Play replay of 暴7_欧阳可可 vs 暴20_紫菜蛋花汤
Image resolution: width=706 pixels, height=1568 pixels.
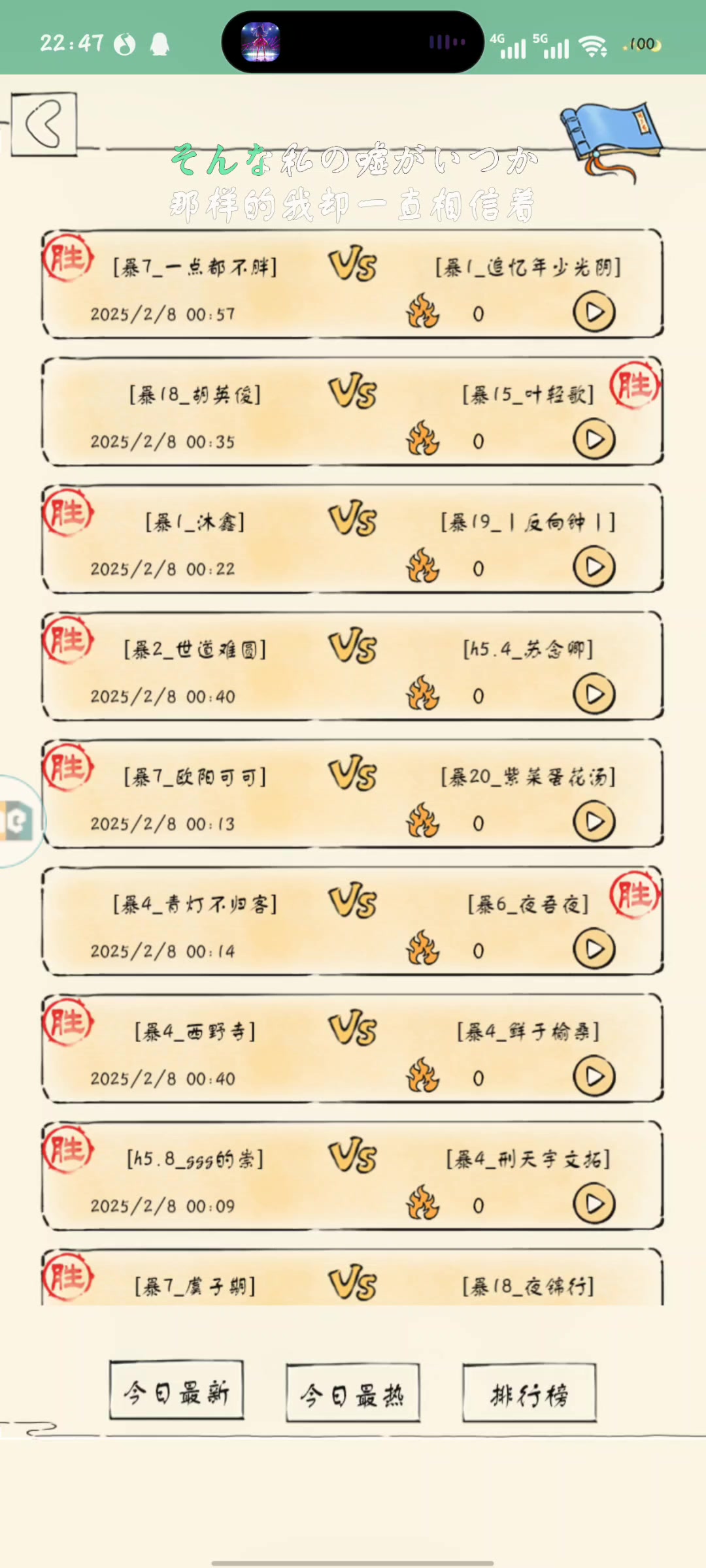coord(594,822)
